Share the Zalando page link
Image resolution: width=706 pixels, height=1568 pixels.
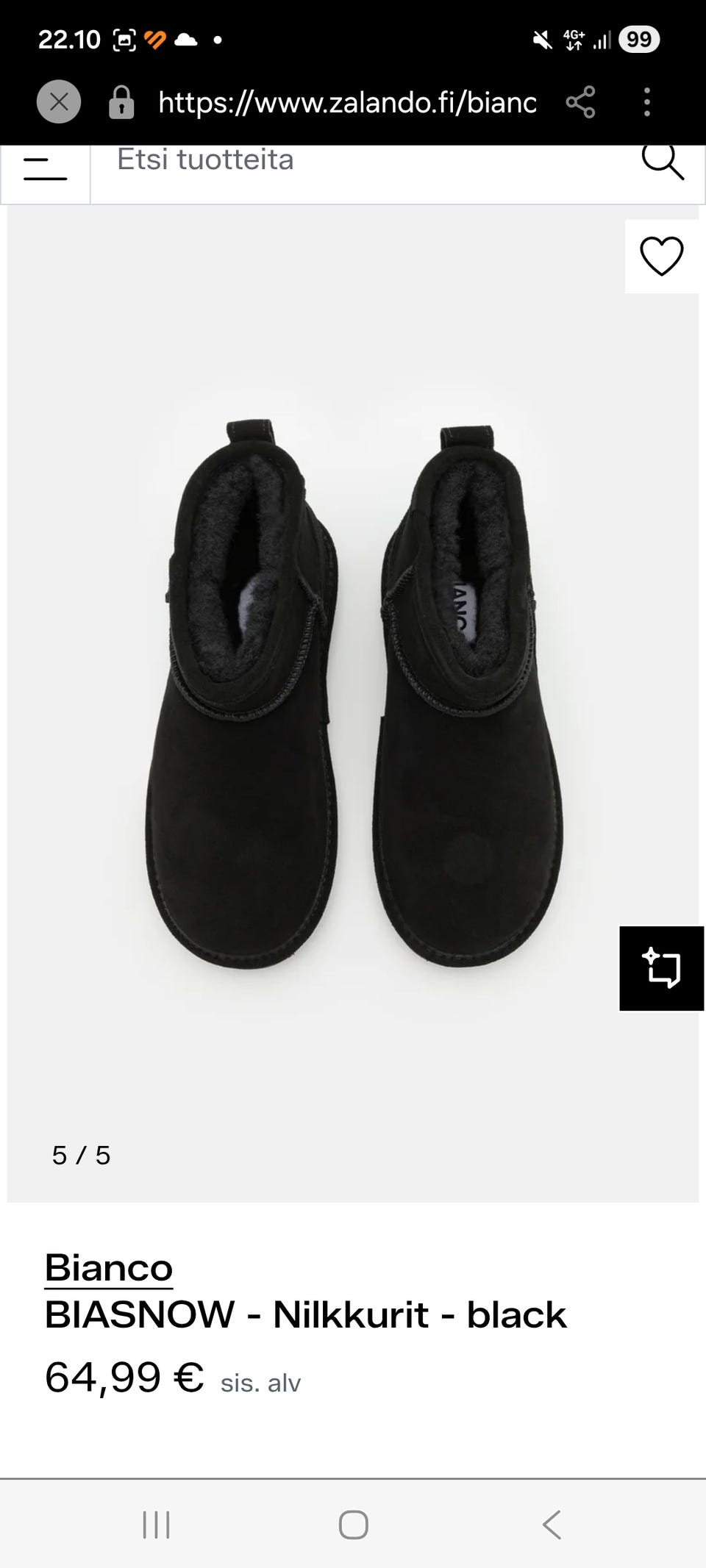[x=580, y=101]
